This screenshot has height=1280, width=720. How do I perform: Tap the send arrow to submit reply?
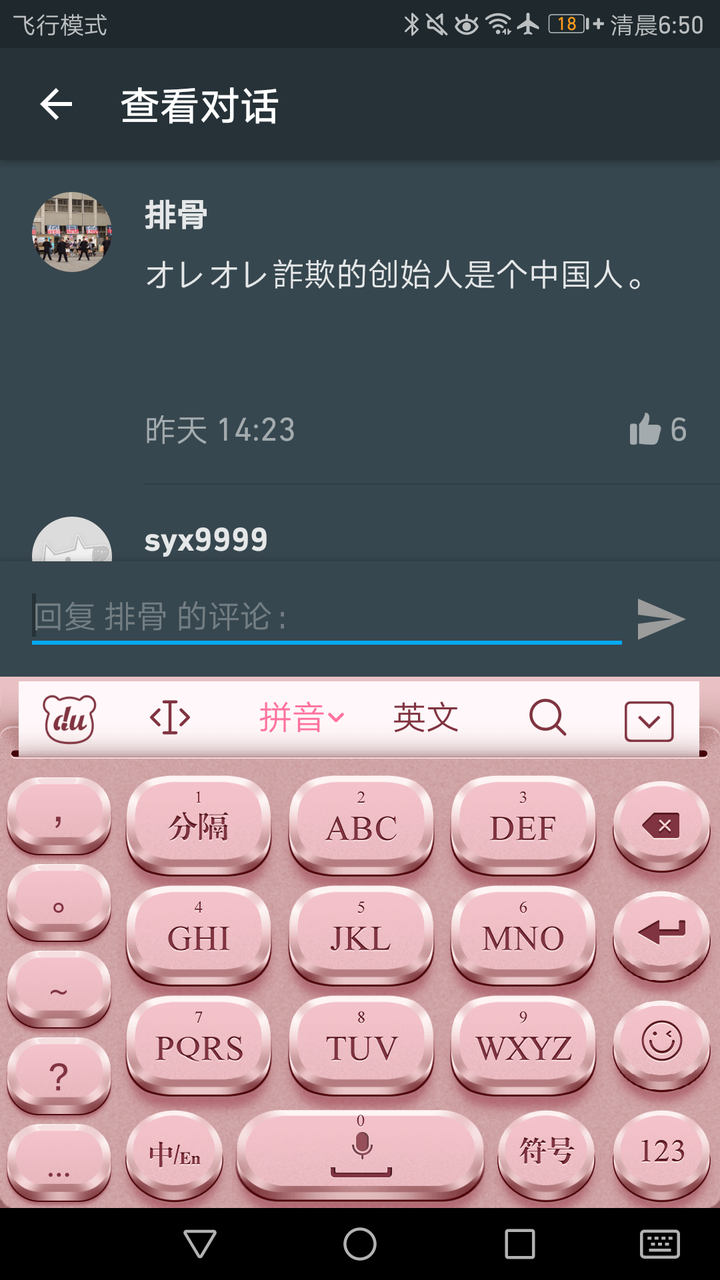pyautogui.click(x=660, y=618)
